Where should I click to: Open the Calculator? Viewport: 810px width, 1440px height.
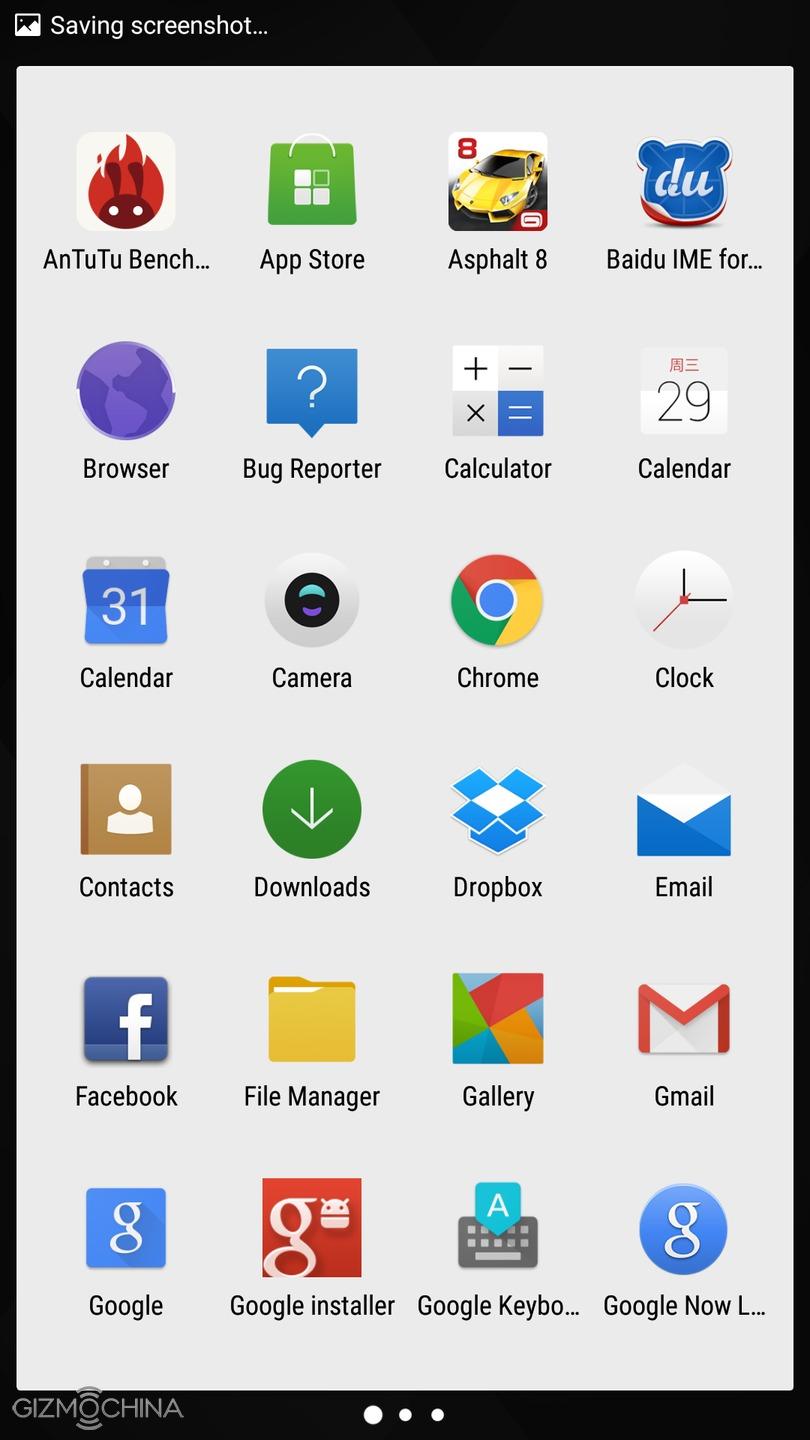coord(498,391)
